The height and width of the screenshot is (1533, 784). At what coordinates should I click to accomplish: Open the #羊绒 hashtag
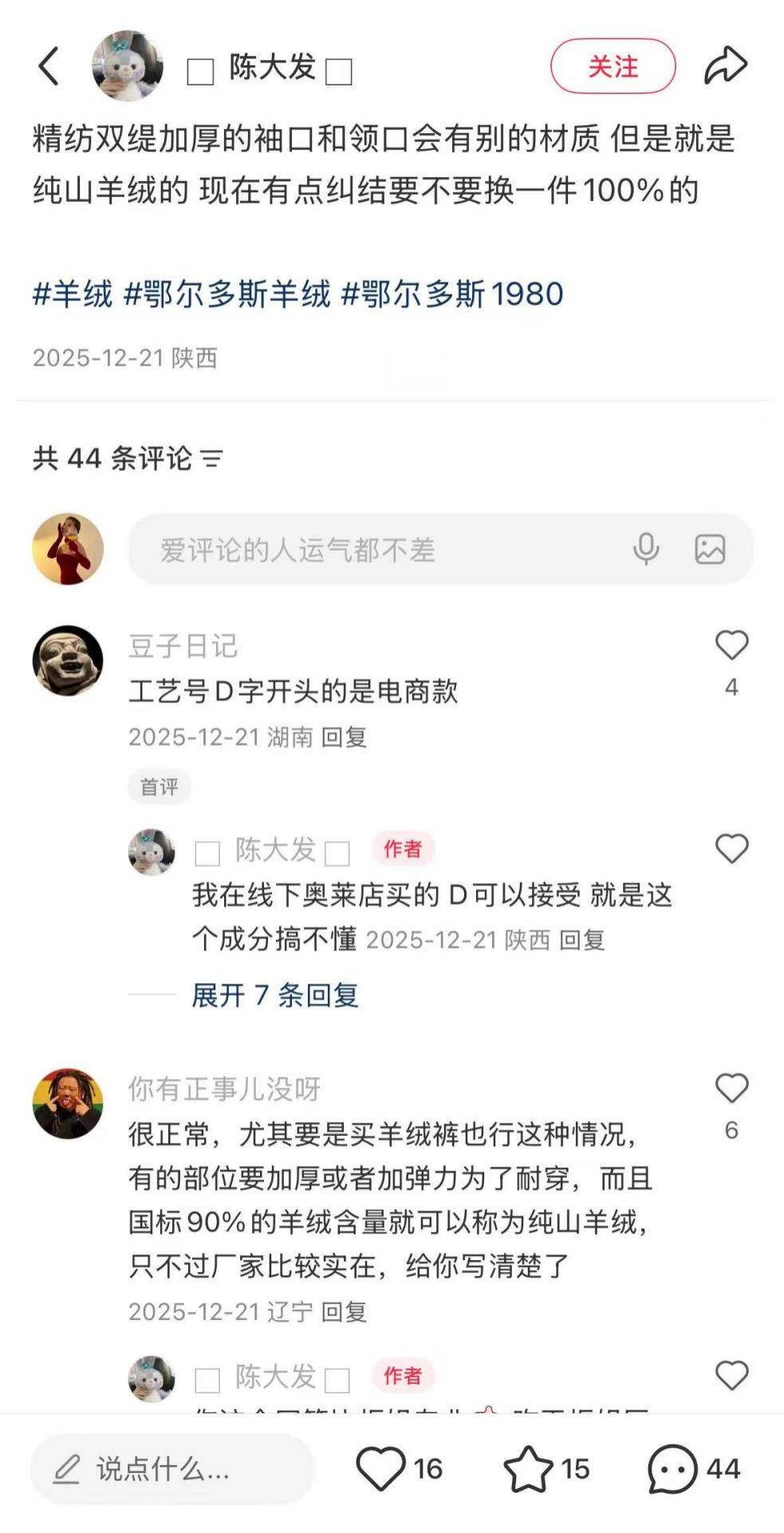[73, 294]
